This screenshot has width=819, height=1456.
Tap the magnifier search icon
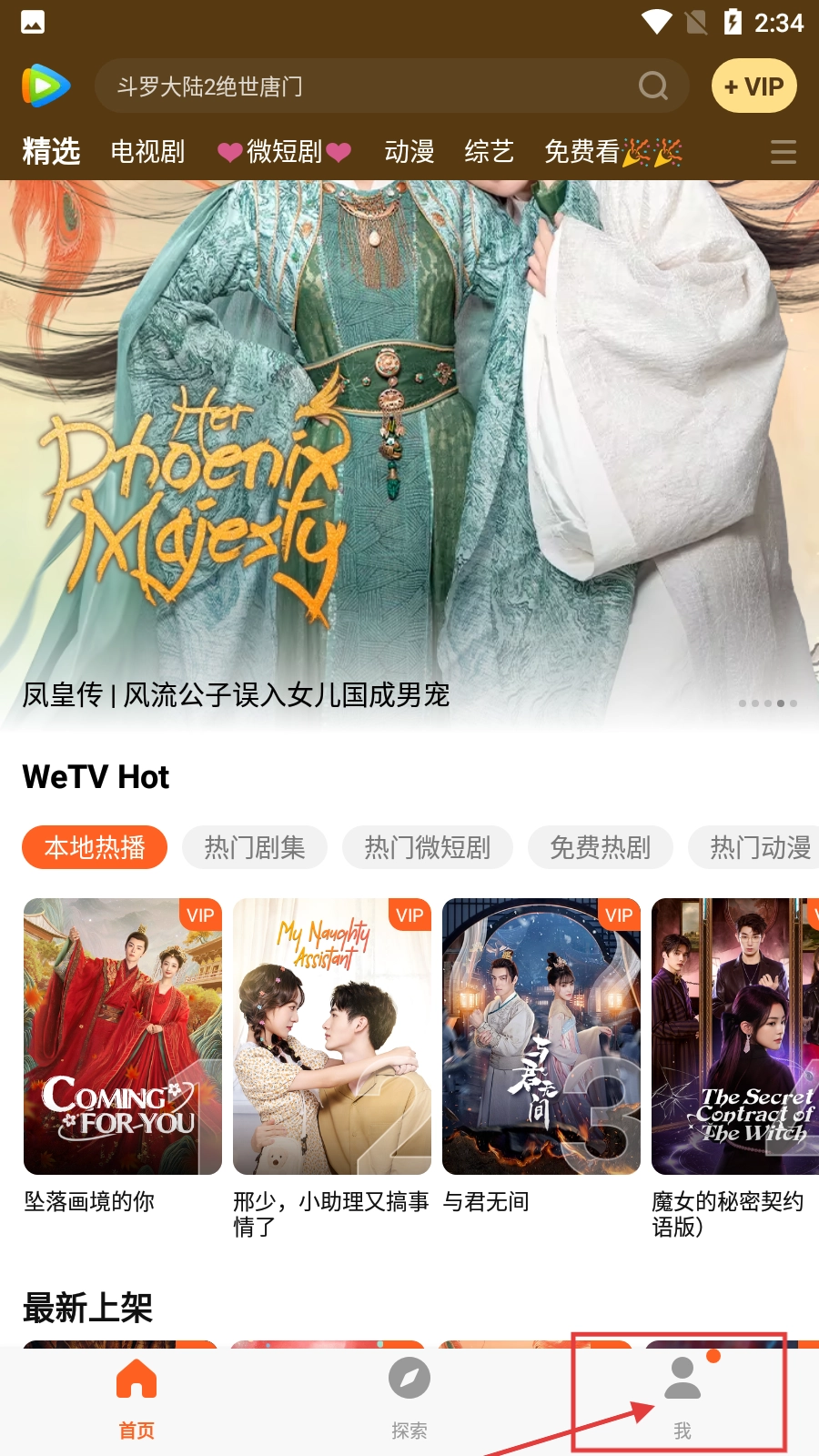point(653,86)
